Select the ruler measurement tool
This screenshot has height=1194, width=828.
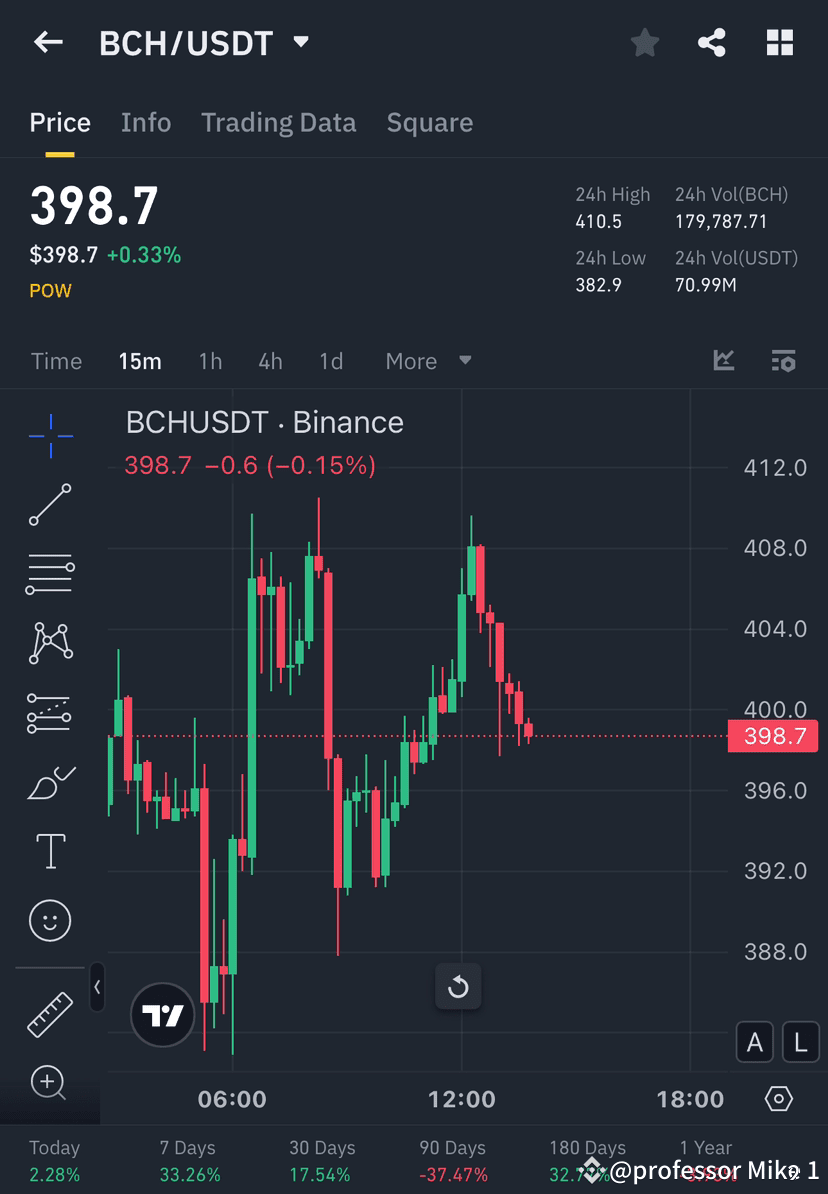(x=50, y=1013)
